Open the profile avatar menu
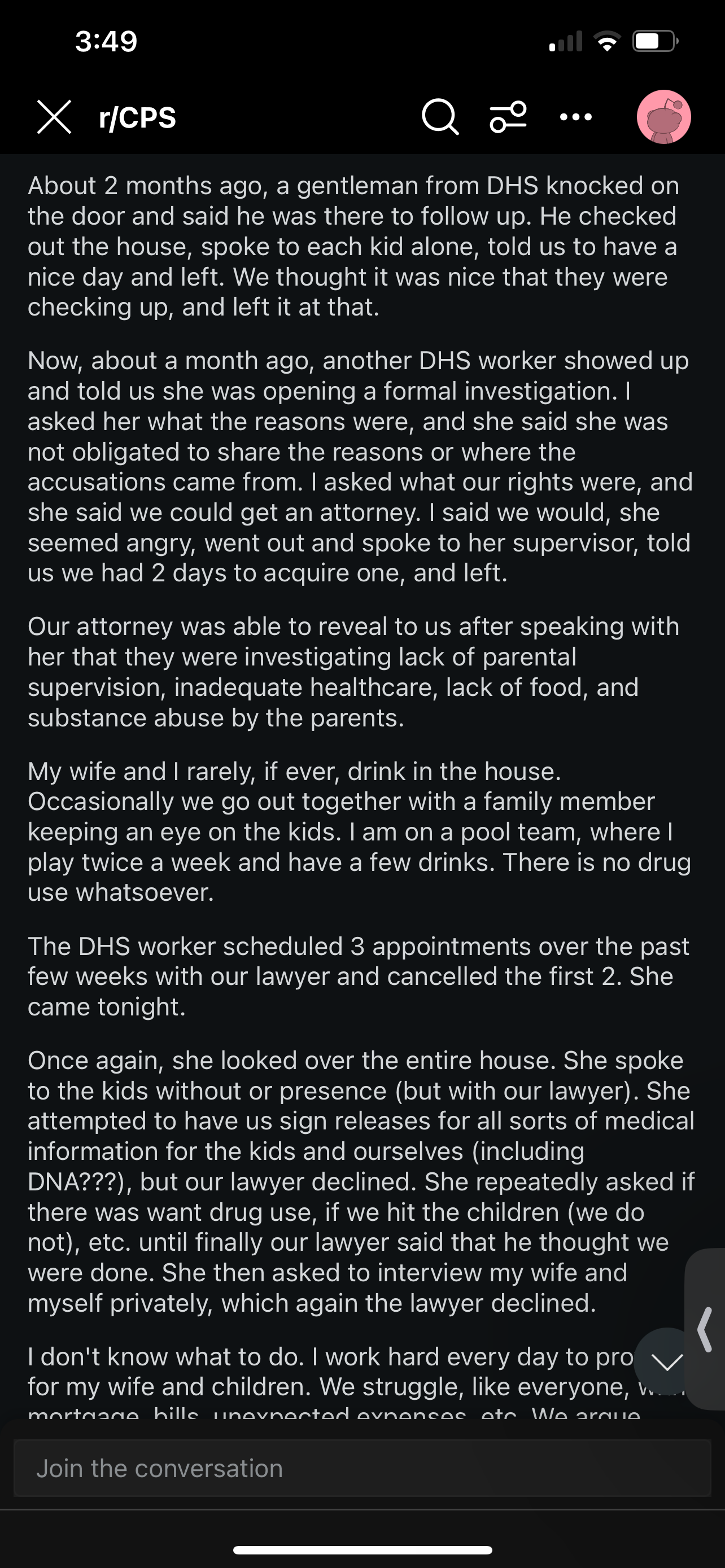725x1568 pixels. click(663, 117)
